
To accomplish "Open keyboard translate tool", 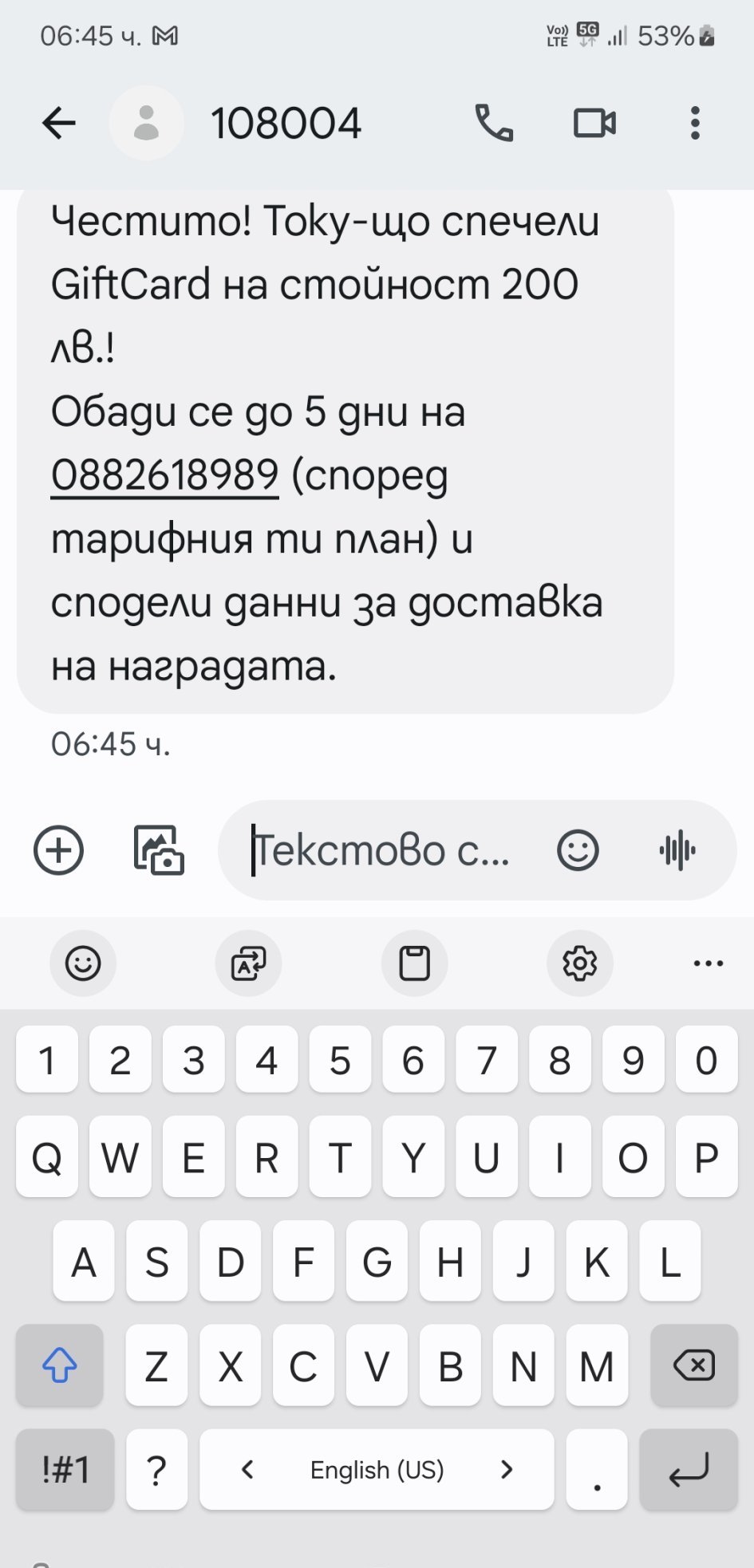I will (248, 963).
